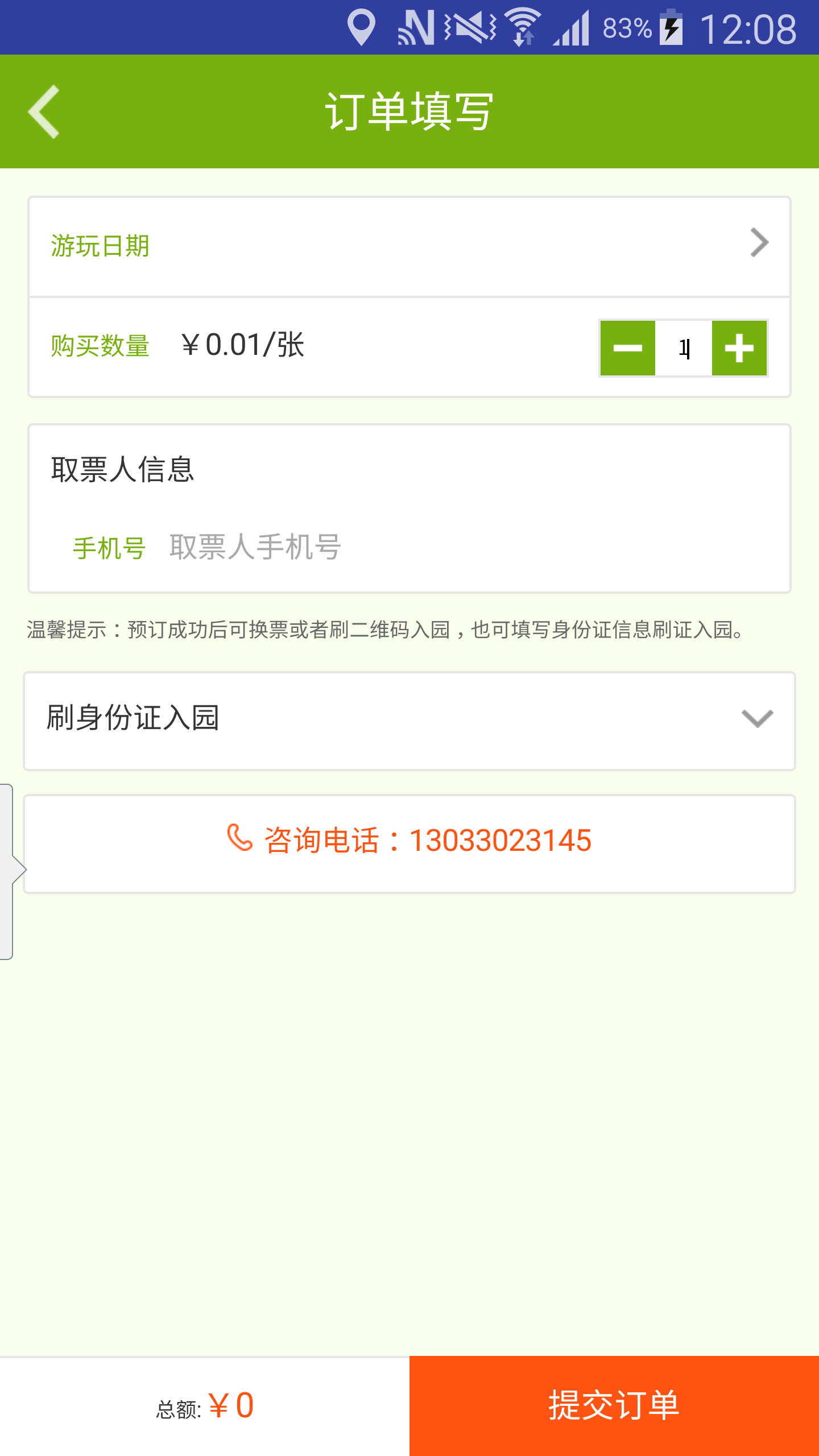Focus the 取票人手机号 phone field

455,547
